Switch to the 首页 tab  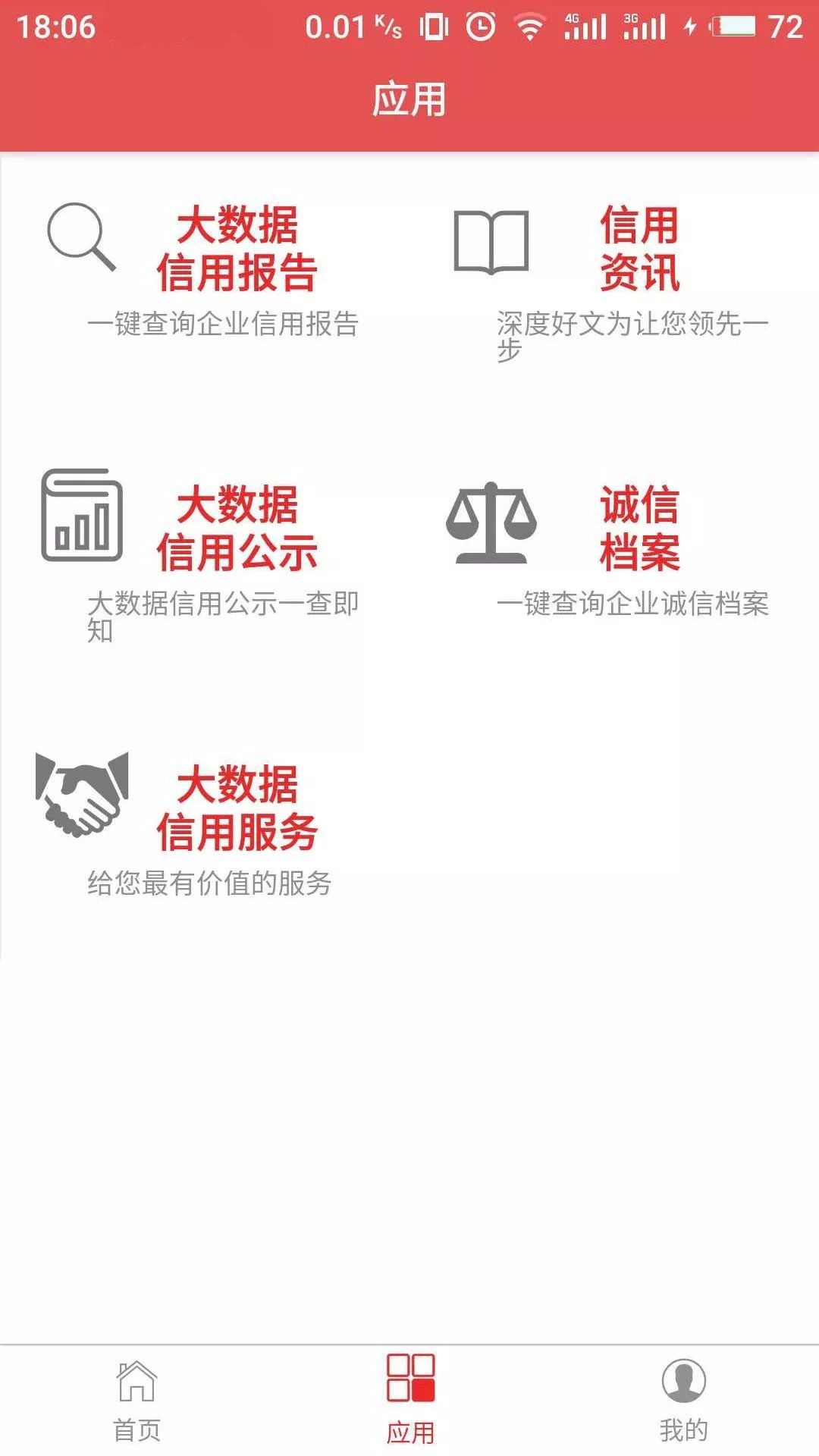tap(136, 1401)
